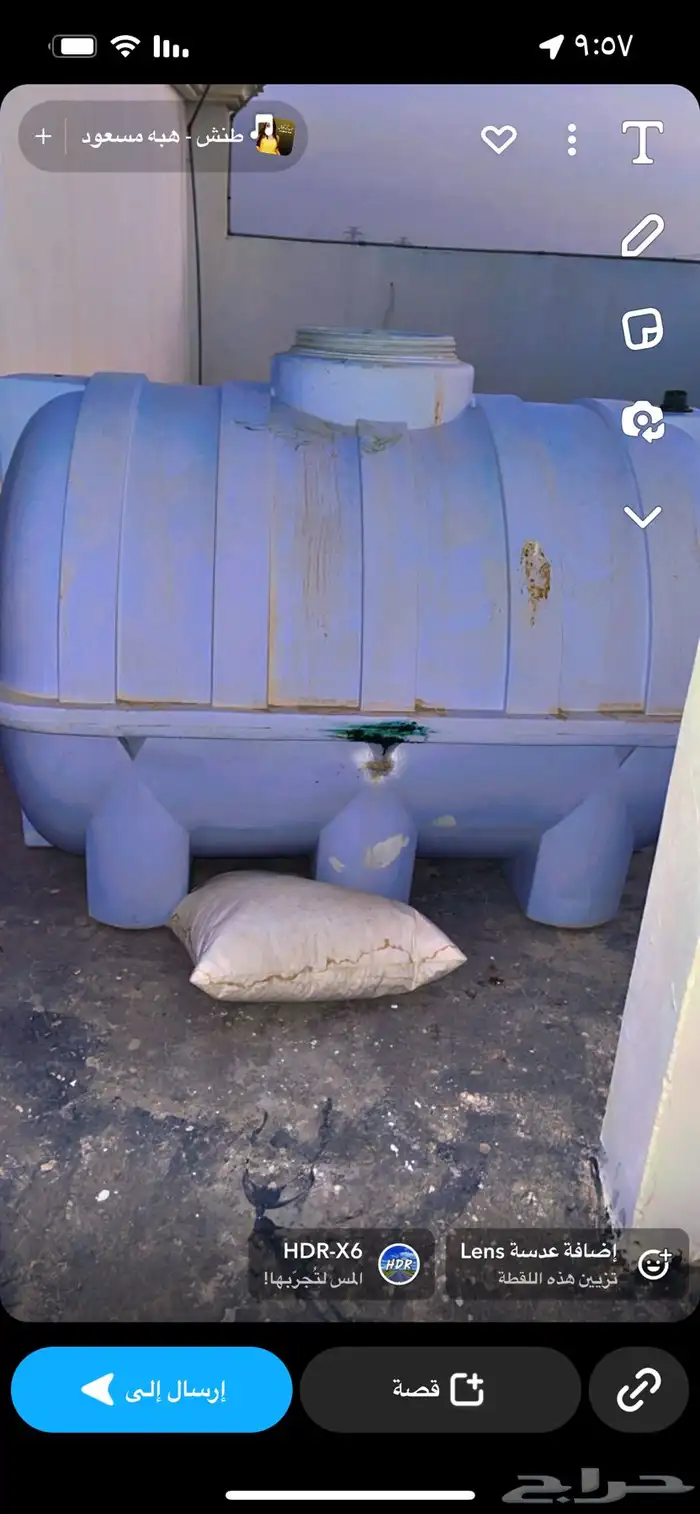Open the three-dot overflow menu

click(572, 140)
